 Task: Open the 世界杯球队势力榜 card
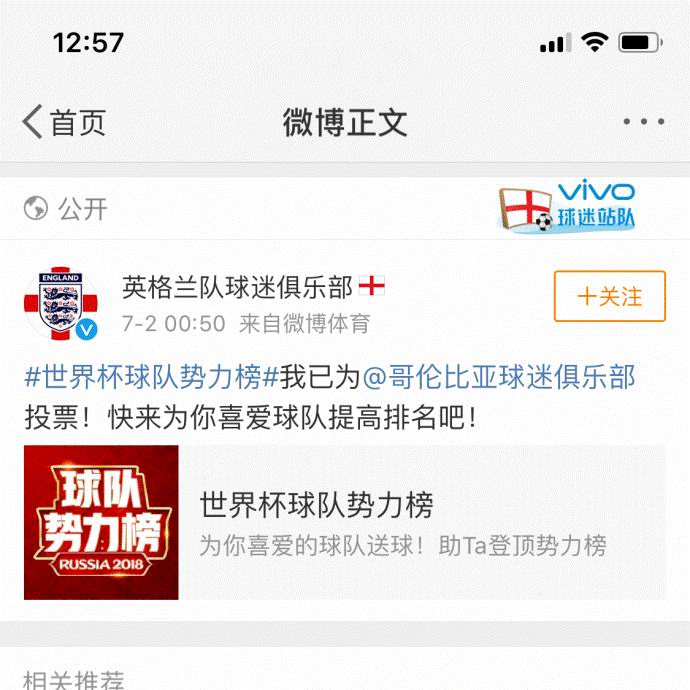344,522
